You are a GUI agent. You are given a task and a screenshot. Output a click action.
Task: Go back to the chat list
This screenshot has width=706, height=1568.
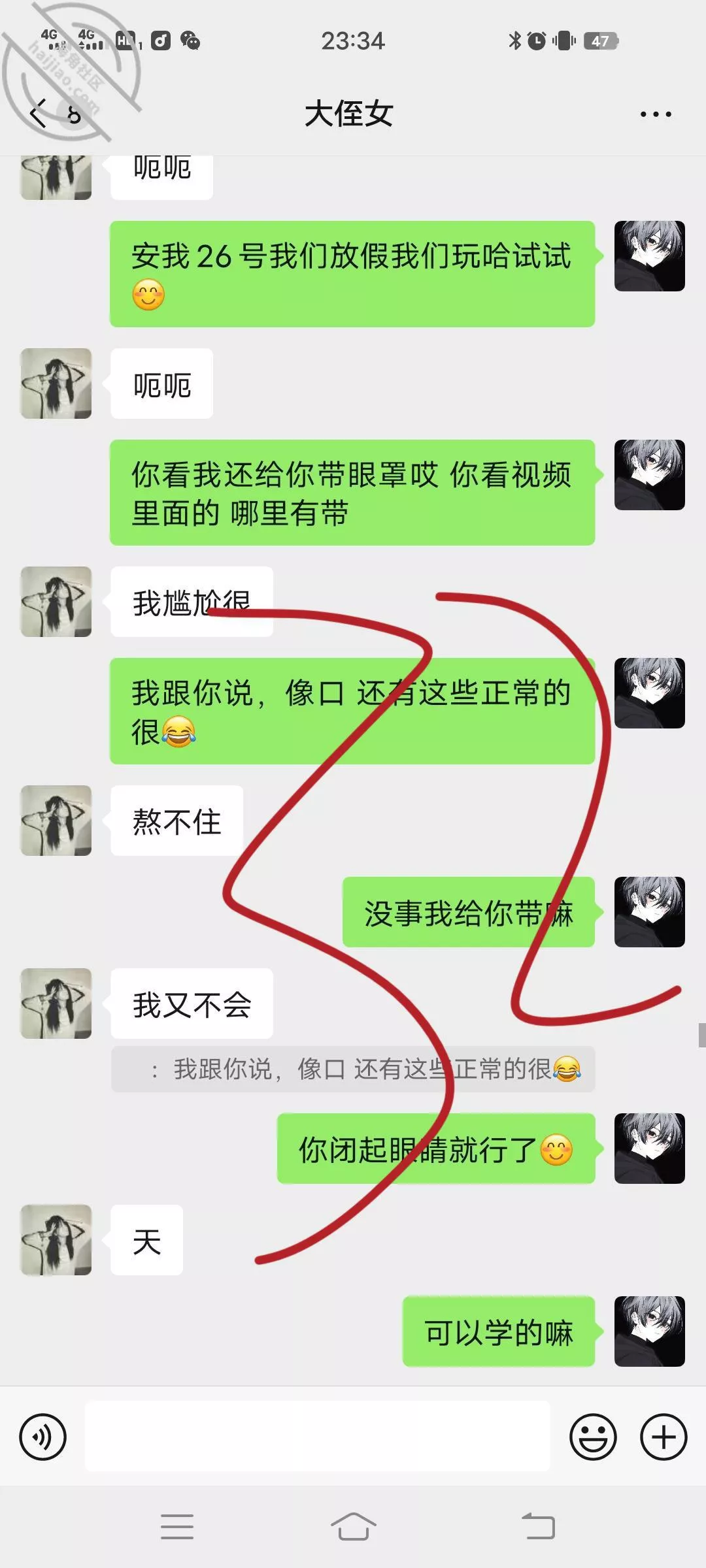coord(39,114)
